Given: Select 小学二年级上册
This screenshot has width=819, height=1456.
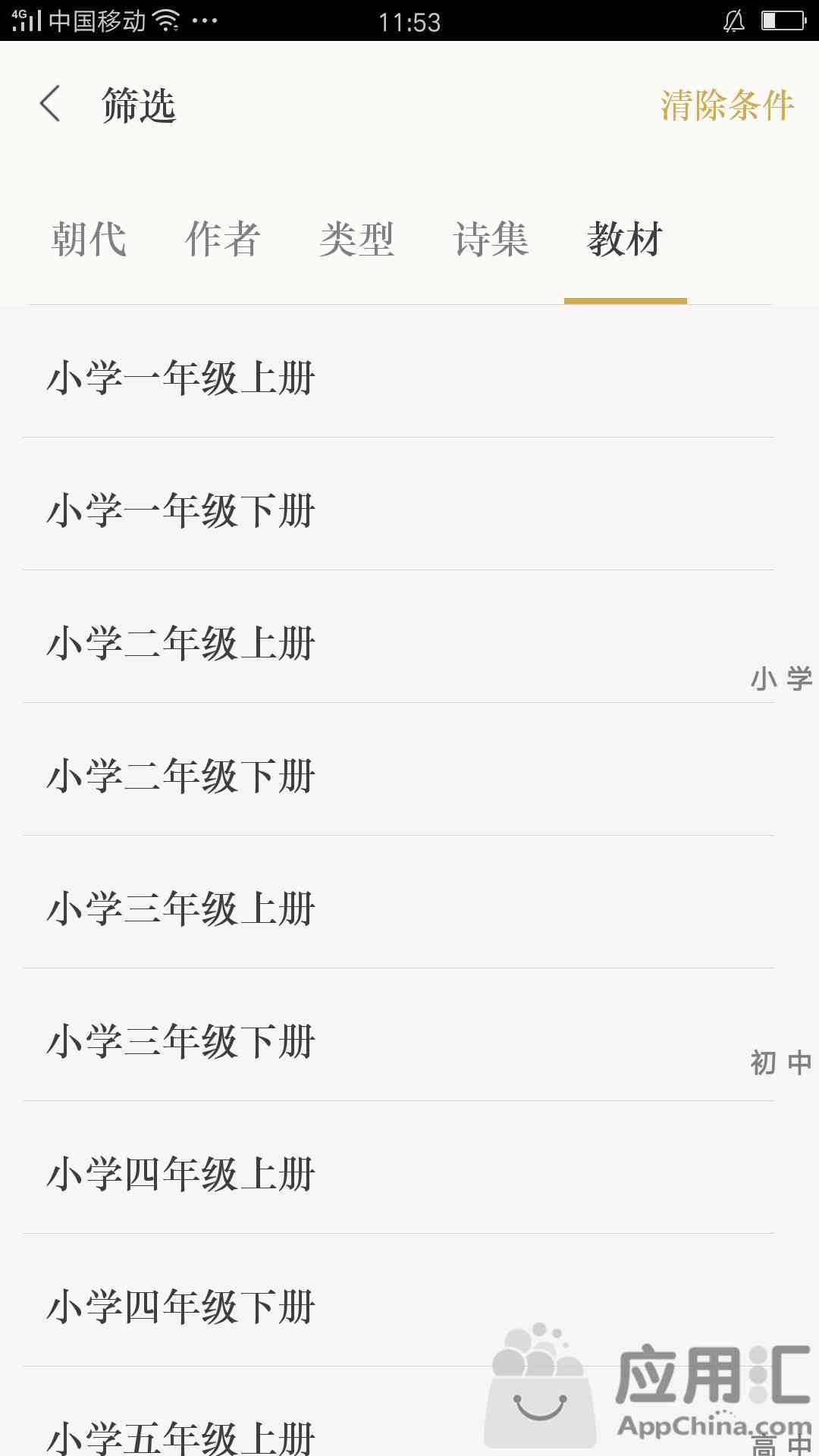Looking at the screenshot, I should click(398, 637).
